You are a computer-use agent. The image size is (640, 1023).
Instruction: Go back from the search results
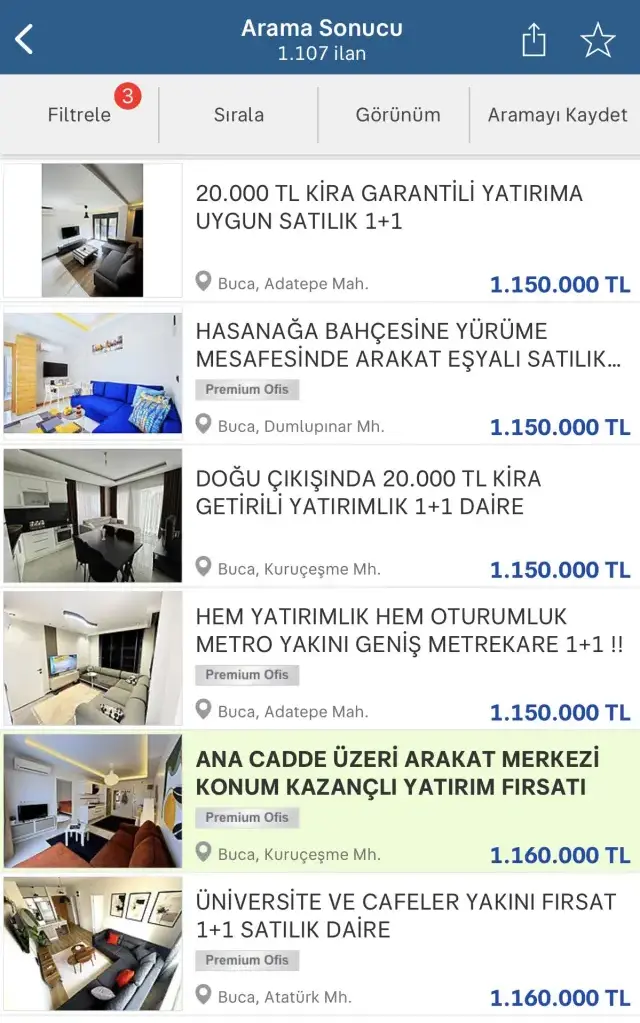click(x=25, y=39)
